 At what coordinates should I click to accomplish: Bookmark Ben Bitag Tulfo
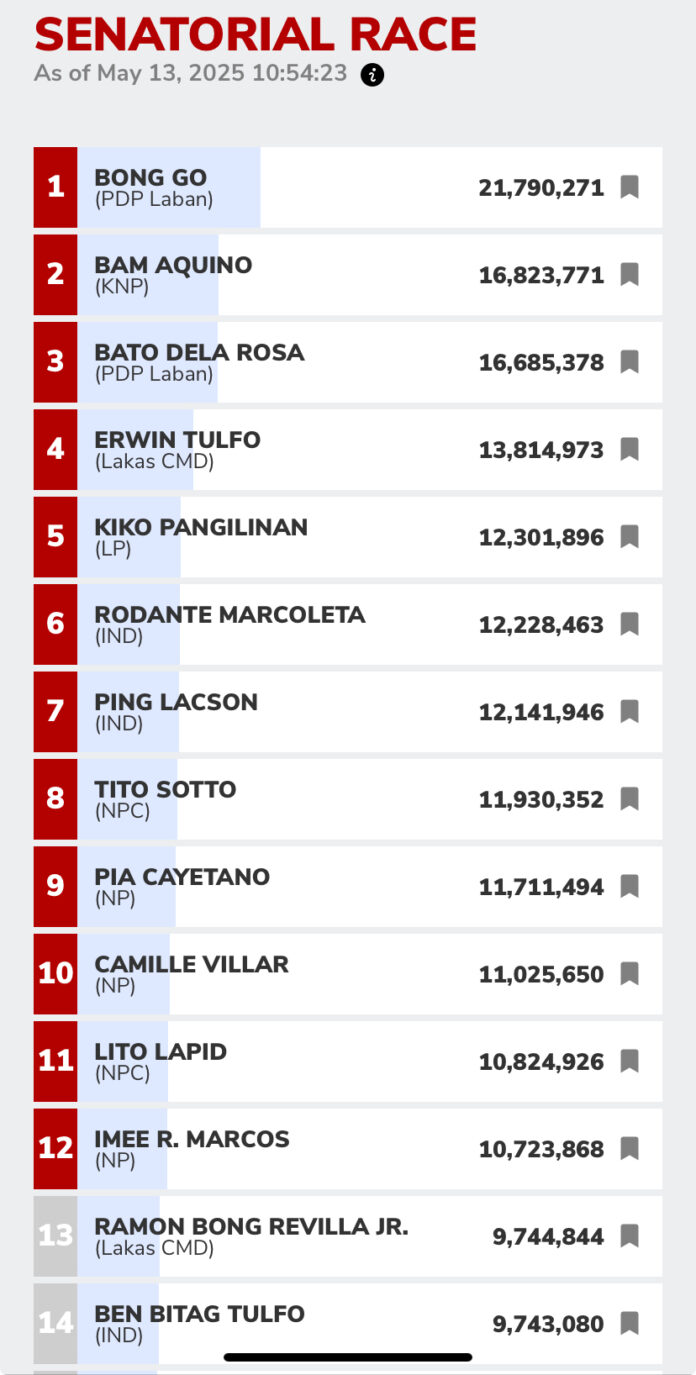coord(629,1323)
